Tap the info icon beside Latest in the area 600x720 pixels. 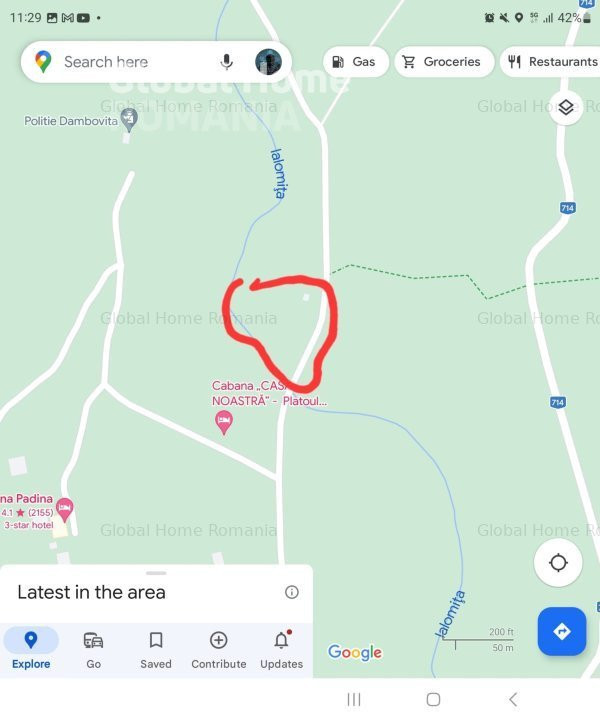[x=292, y=592]
